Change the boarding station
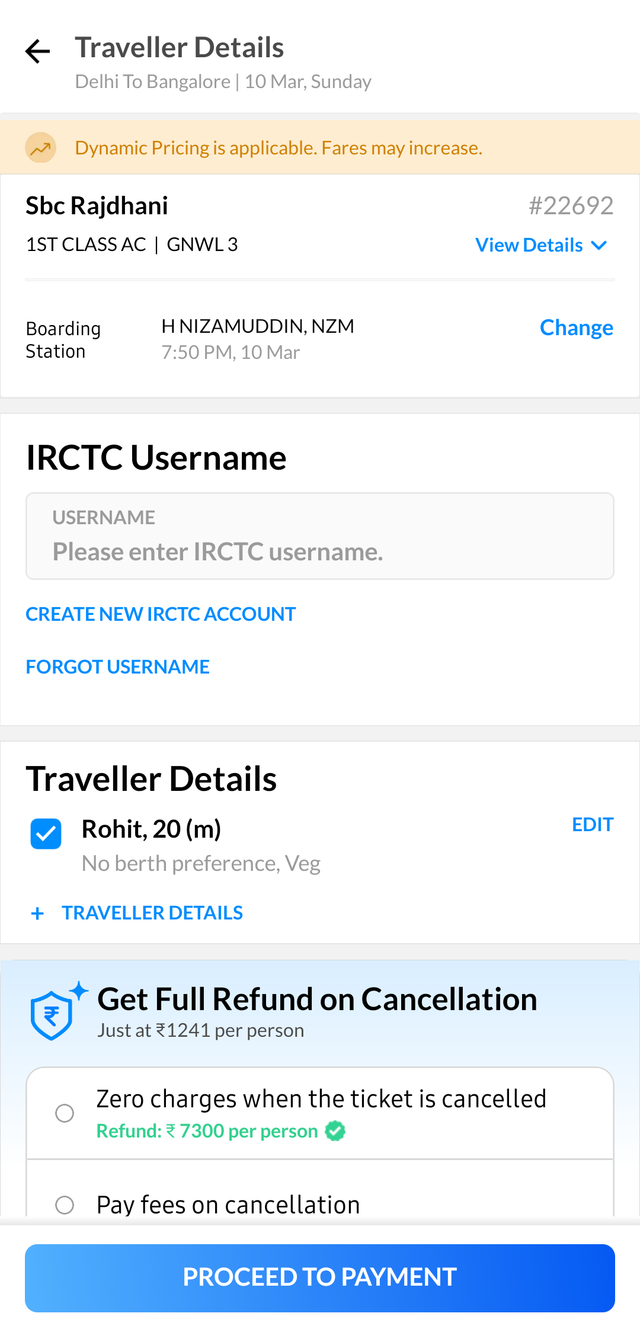Viewport: 640px width, 1337px height. [x=576, y=328]
